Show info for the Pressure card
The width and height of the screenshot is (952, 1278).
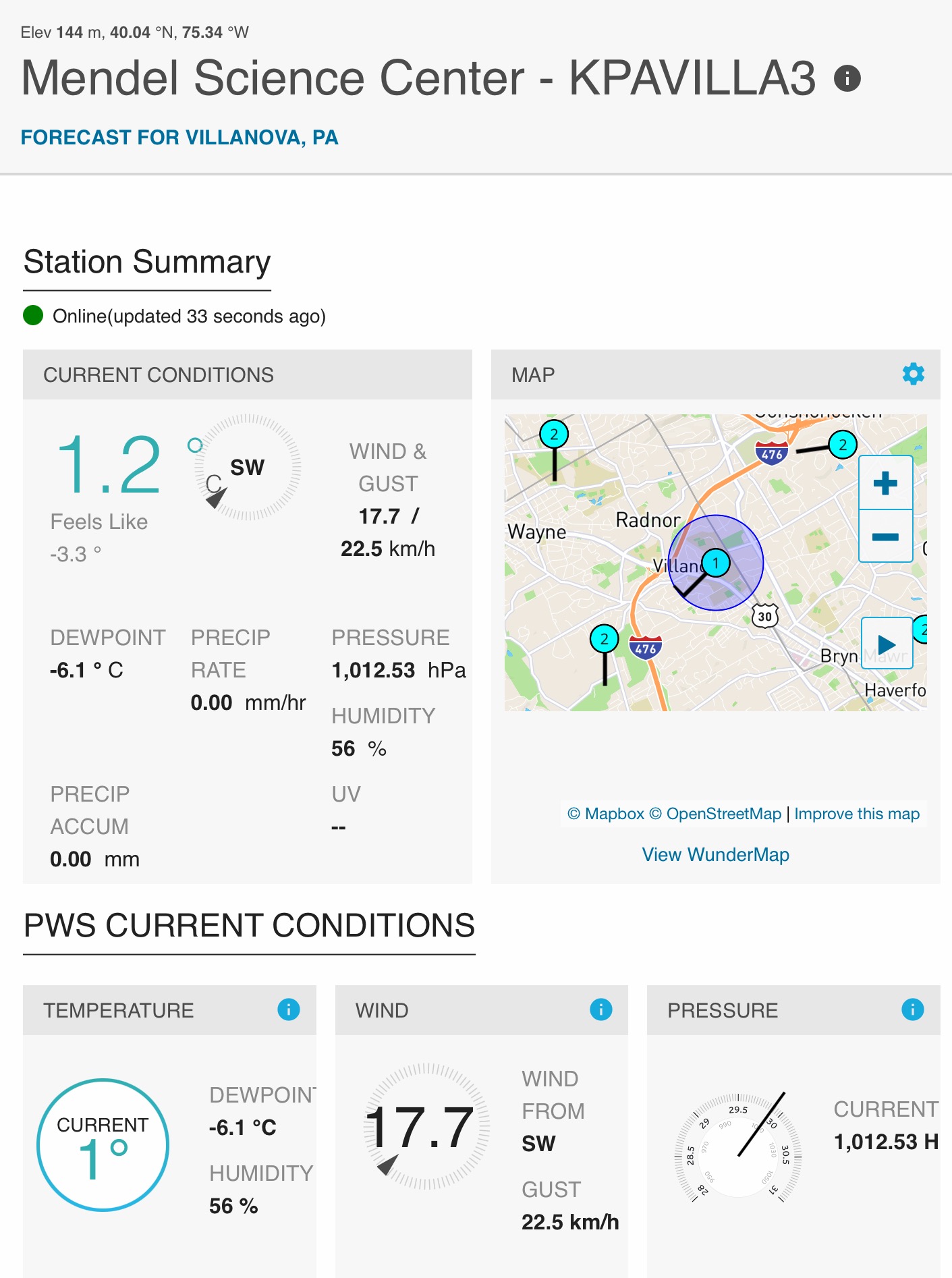click(x=912, y=1009)
